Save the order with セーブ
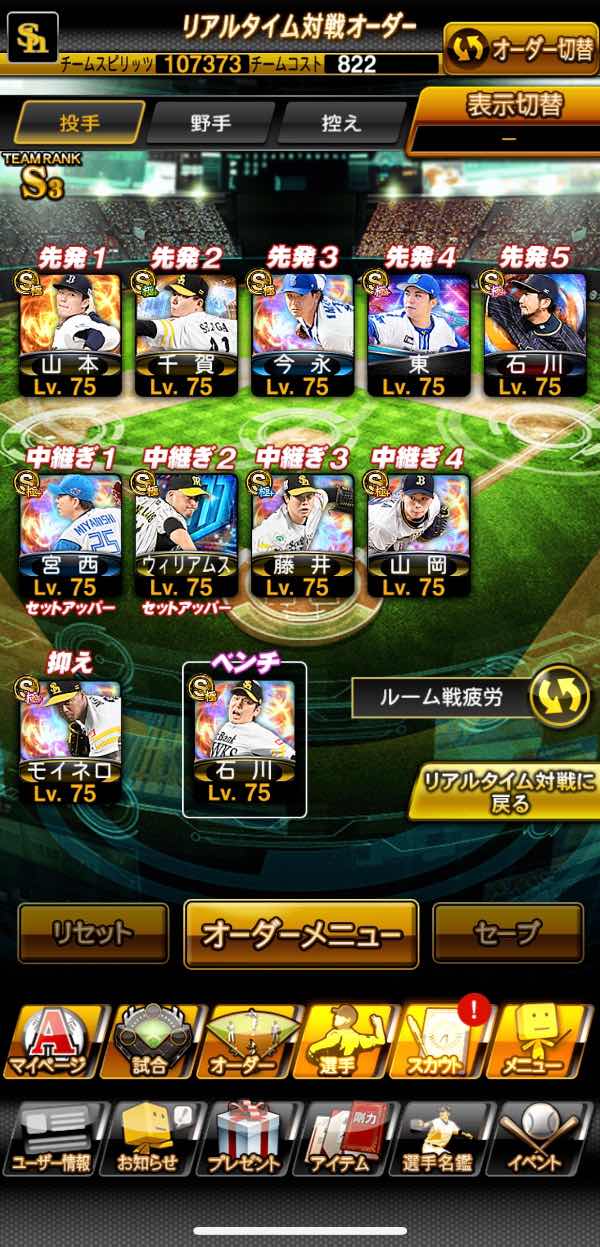The image size is (600, 1247). click(x=507, y=933)
